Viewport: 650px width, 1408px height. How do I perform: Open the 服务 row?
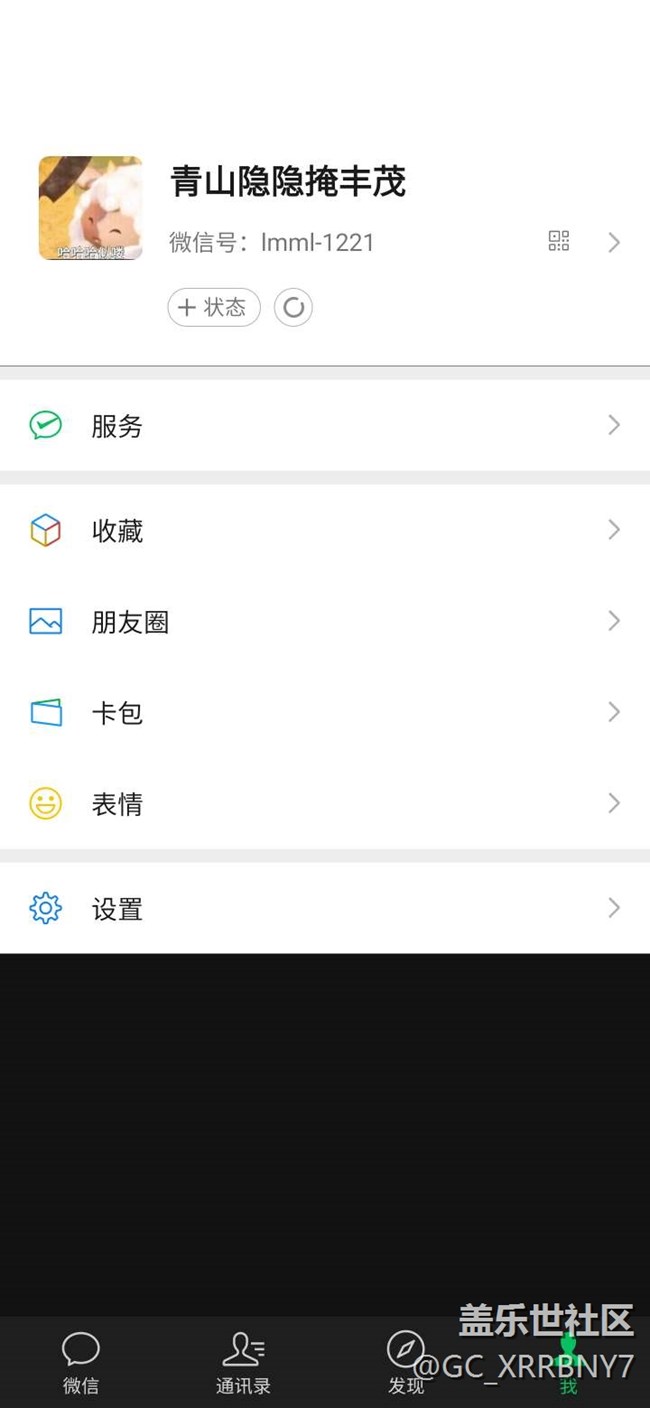(x=325, y=425)
